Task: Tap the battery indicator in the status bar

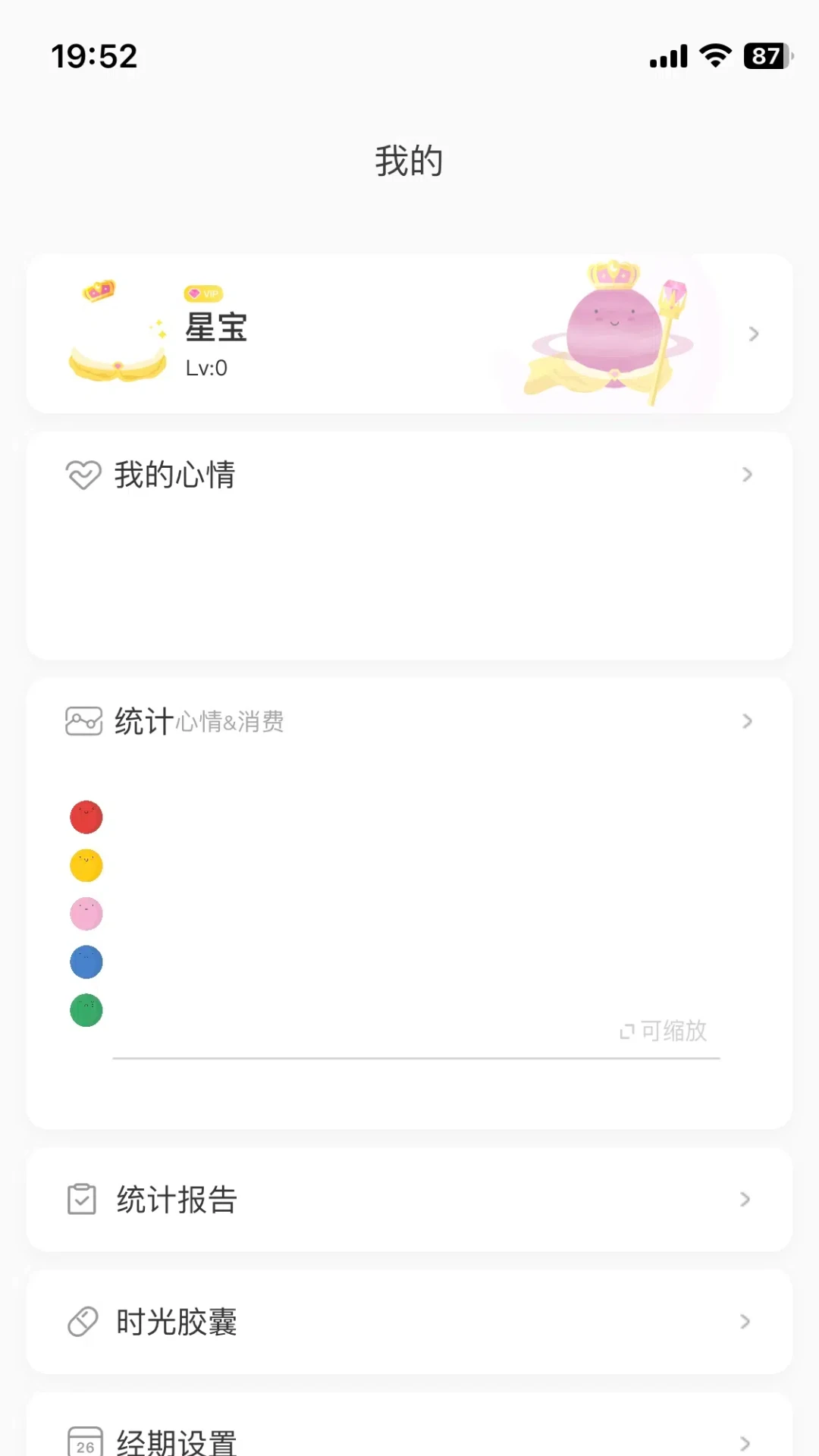Action: tap(763, 55)
